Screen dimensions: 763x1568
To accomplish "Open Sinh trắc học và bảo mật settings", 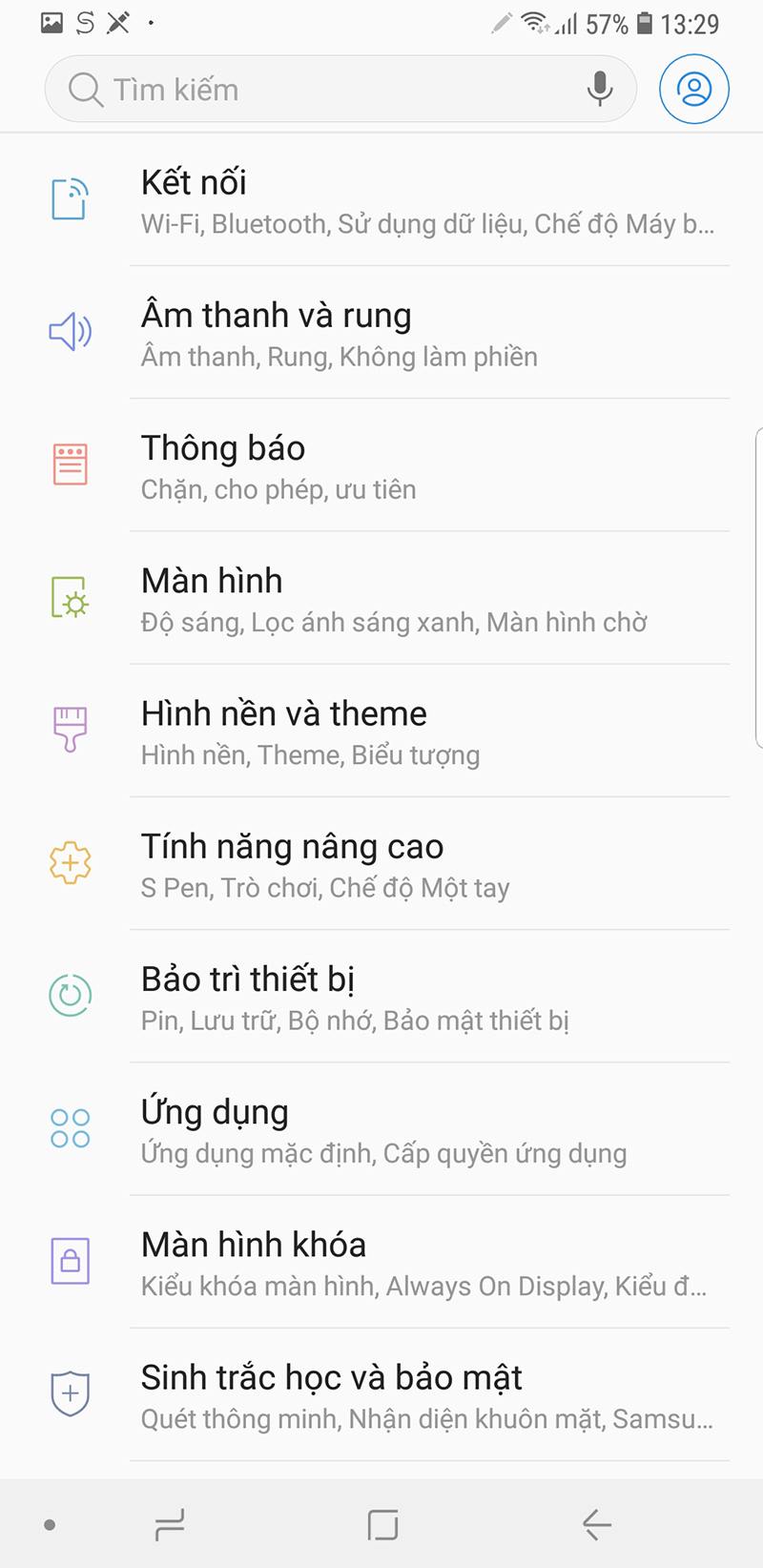I will (x=381, y=1393).
